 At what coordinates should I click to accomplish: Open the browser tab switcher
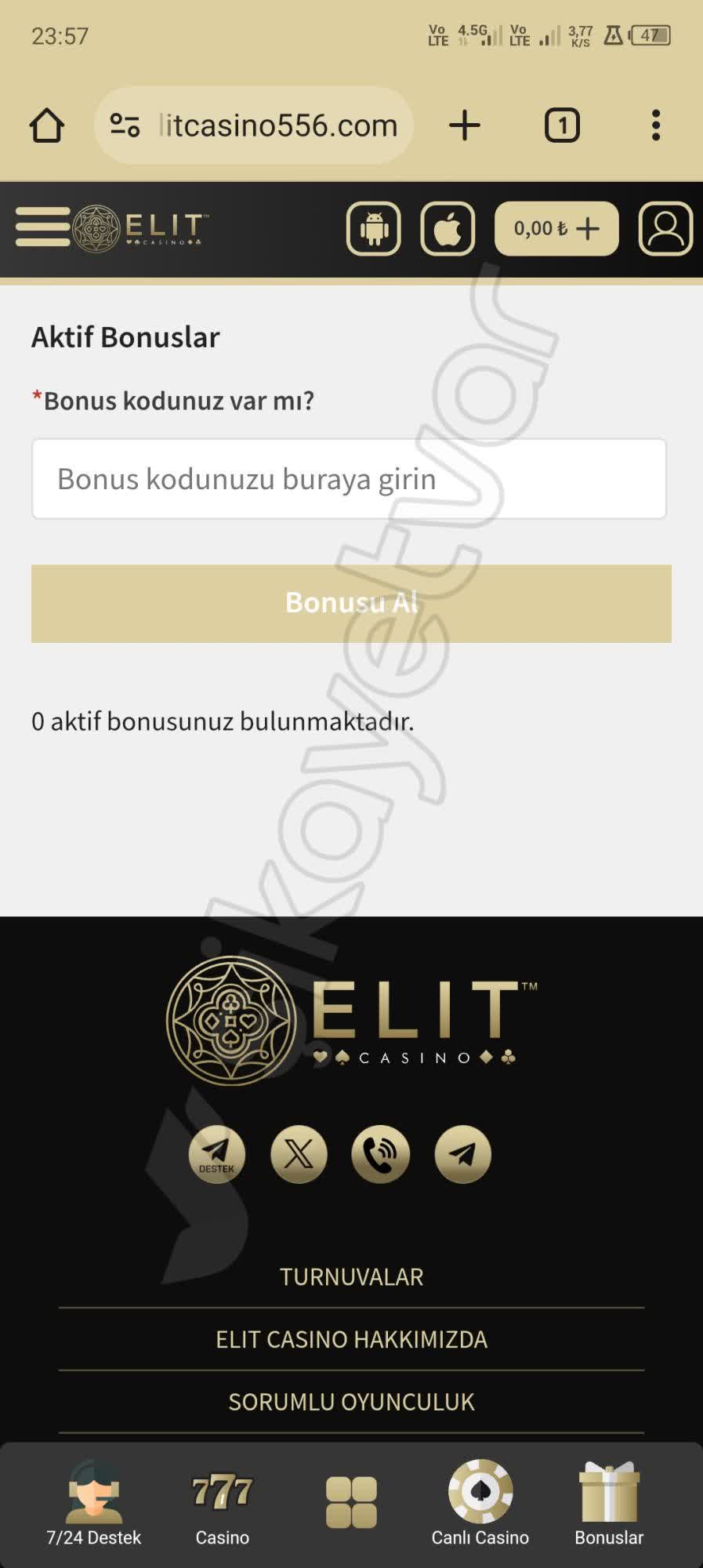(562, 125)
